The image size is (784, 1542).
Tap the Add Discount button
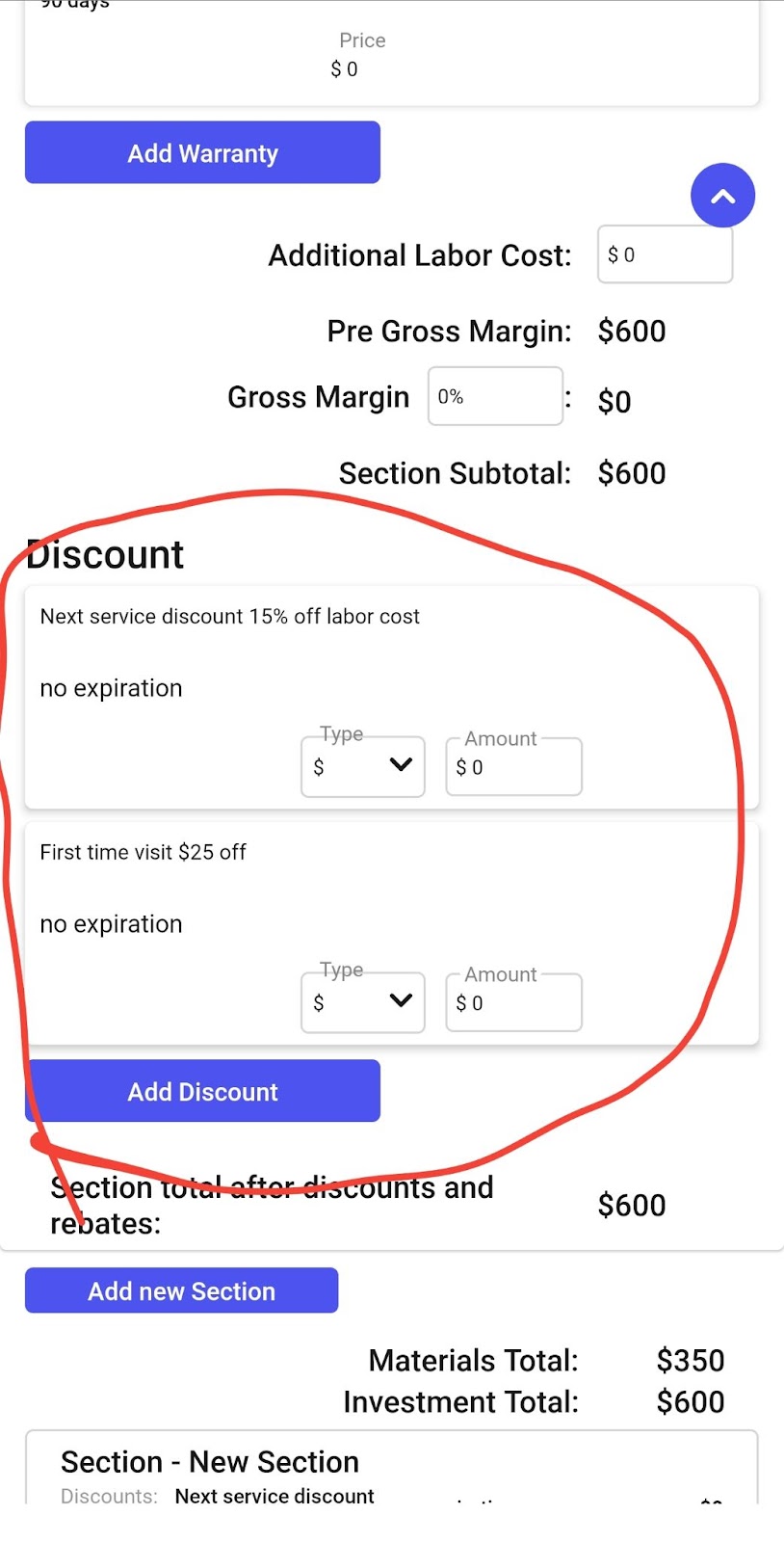(202, 1091)
